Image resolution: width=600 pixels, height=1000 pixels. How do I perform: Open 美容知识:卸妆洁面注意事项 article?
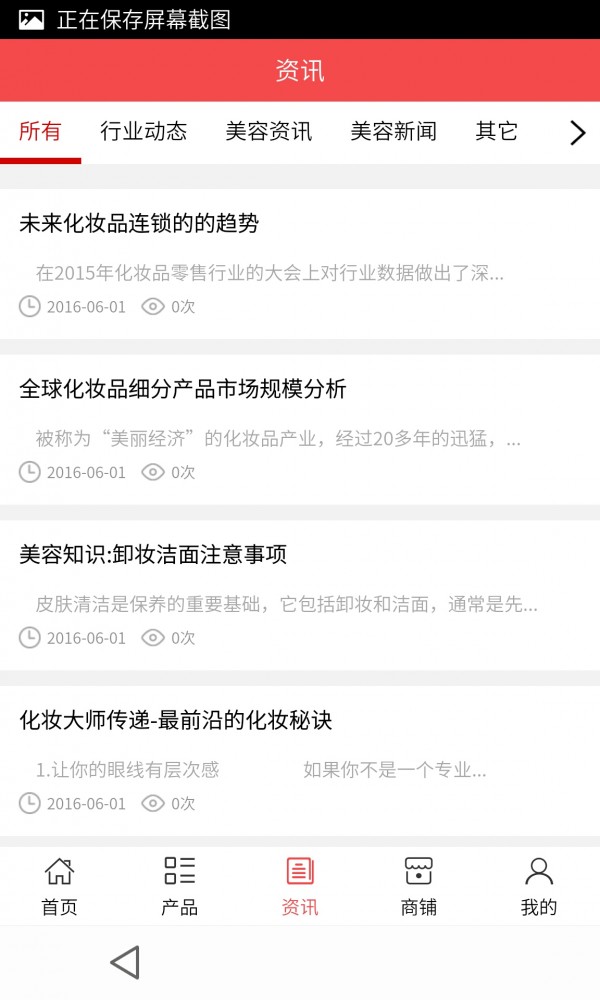point(153,555)
